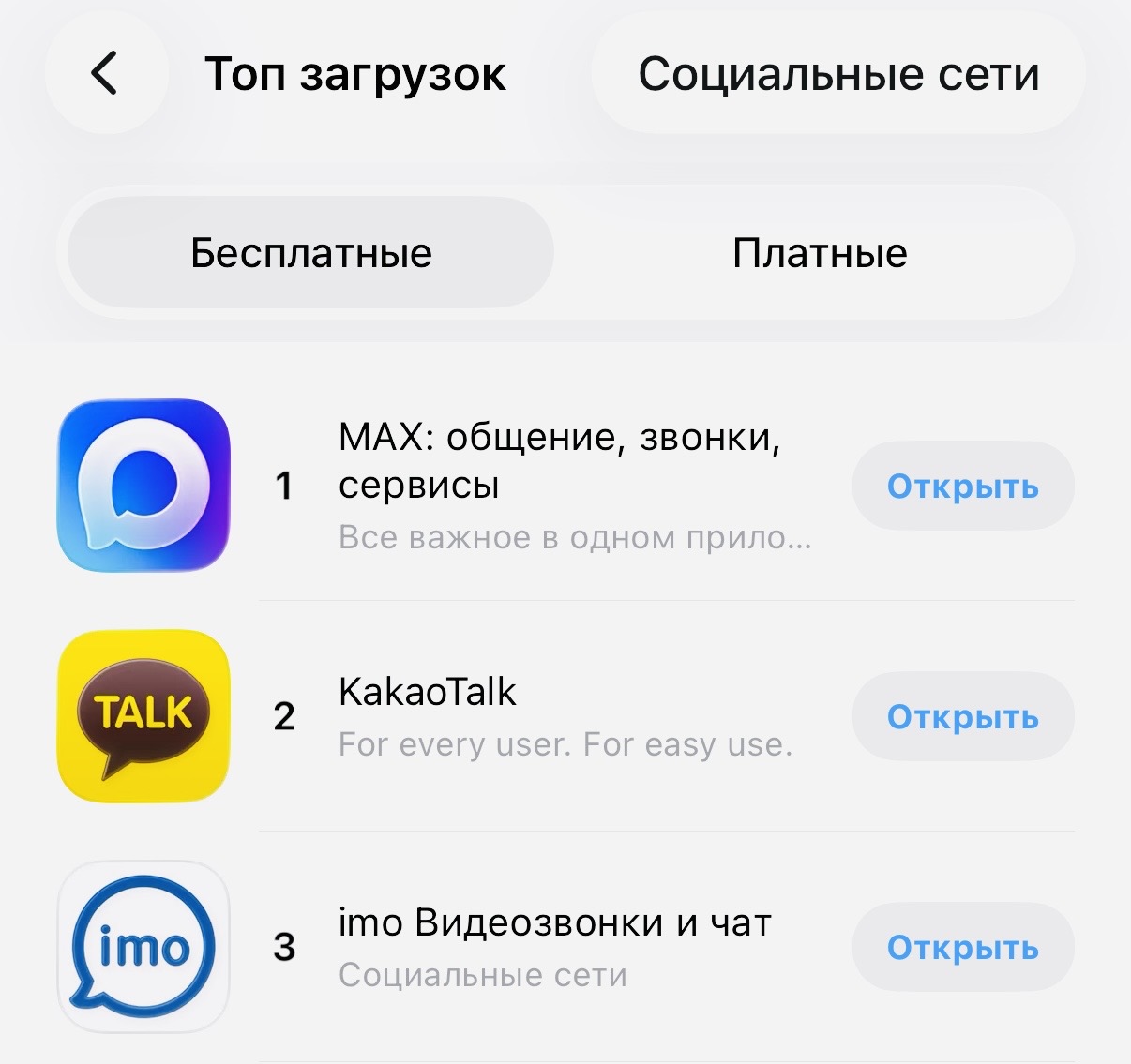Screen dimensions: 1131x1064
Task: Select the Бесплатные segment
Action: (x=310, y=253)
